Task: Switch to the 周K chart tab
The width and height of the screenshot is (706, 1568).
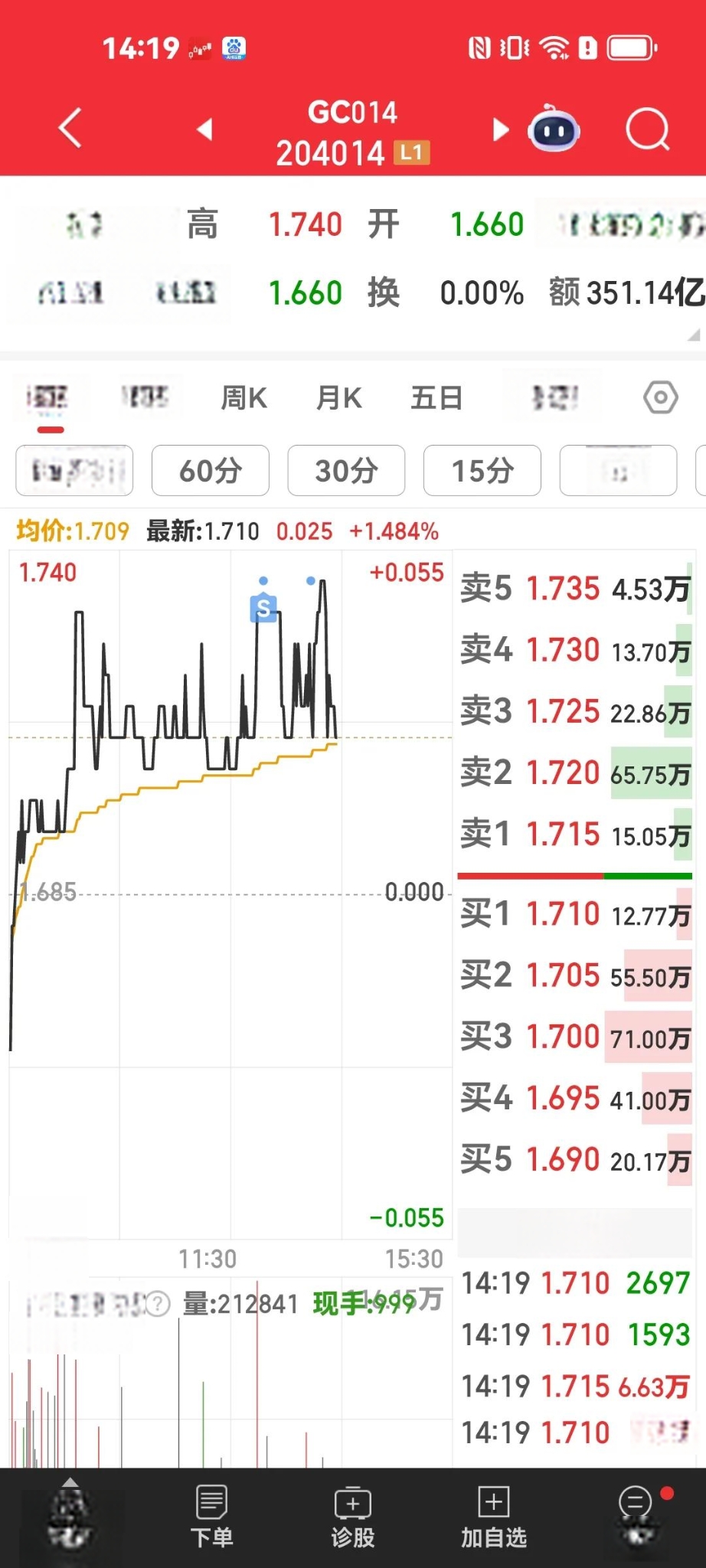Action: [x=244, y=398]
